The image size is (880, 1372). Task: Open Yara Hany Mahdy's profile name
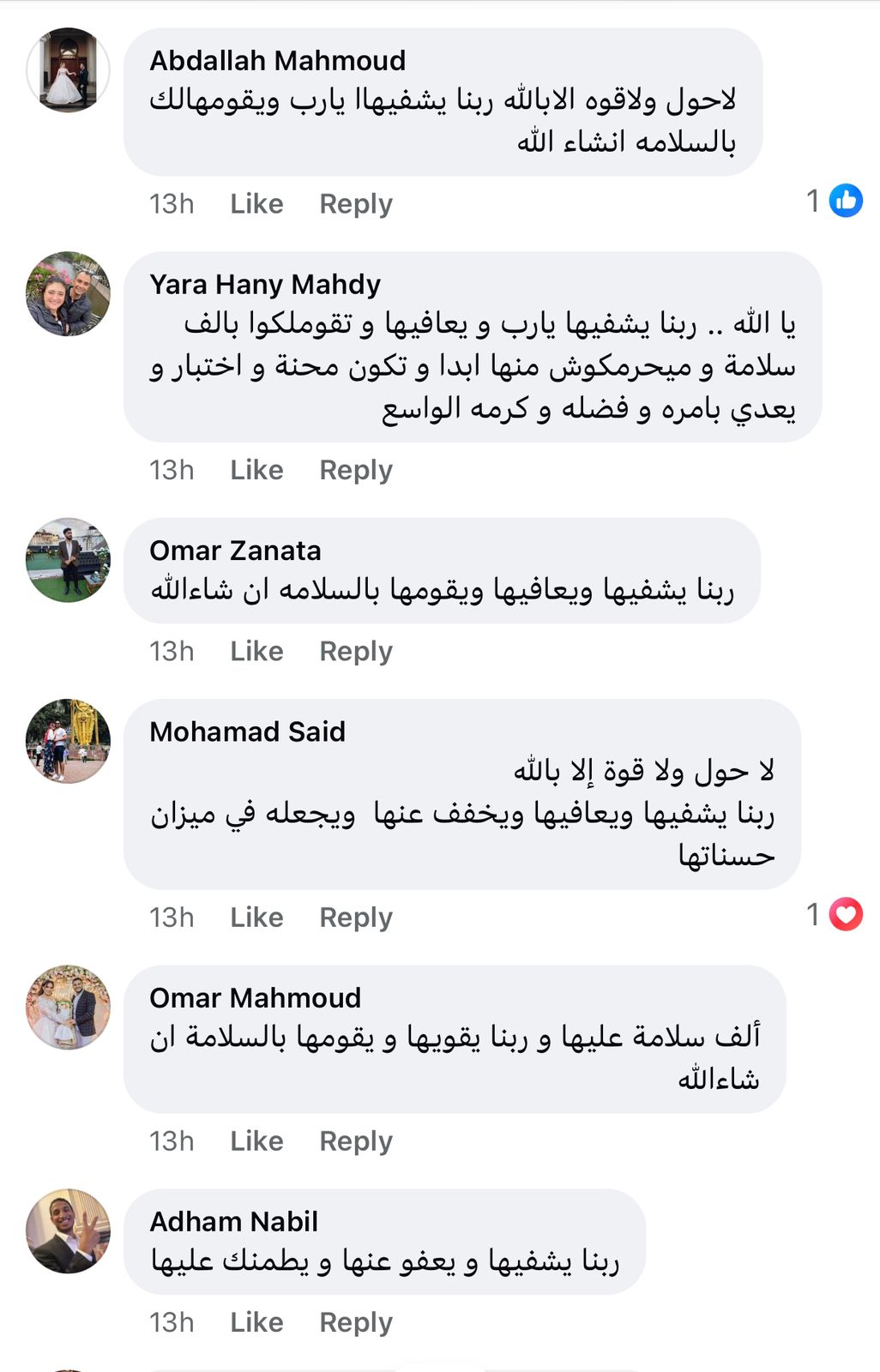(x=264, y=284)
